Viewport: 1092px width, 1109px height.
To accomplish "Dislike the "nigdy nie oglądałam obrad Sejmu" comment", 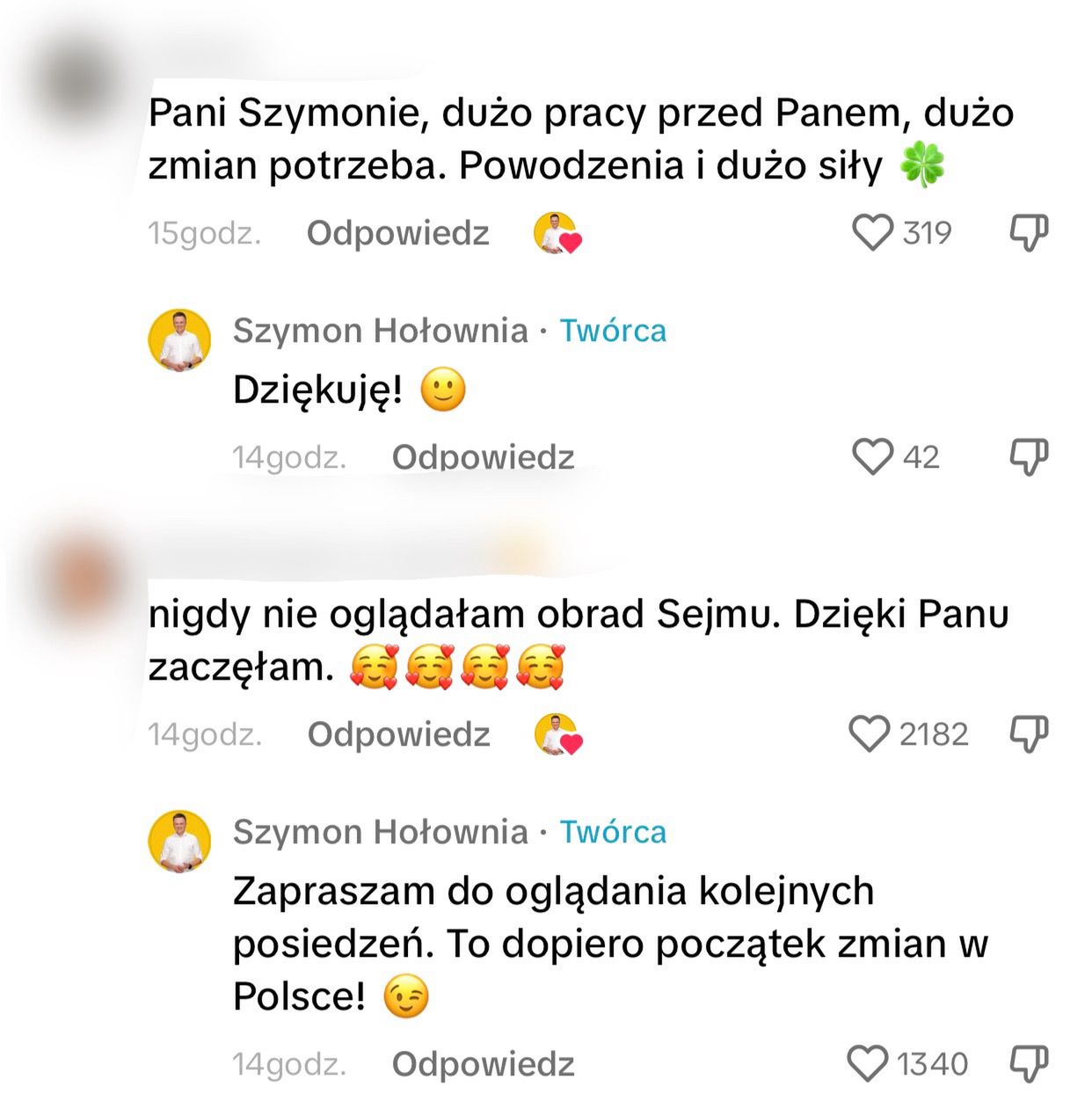I will (1027, 734).
